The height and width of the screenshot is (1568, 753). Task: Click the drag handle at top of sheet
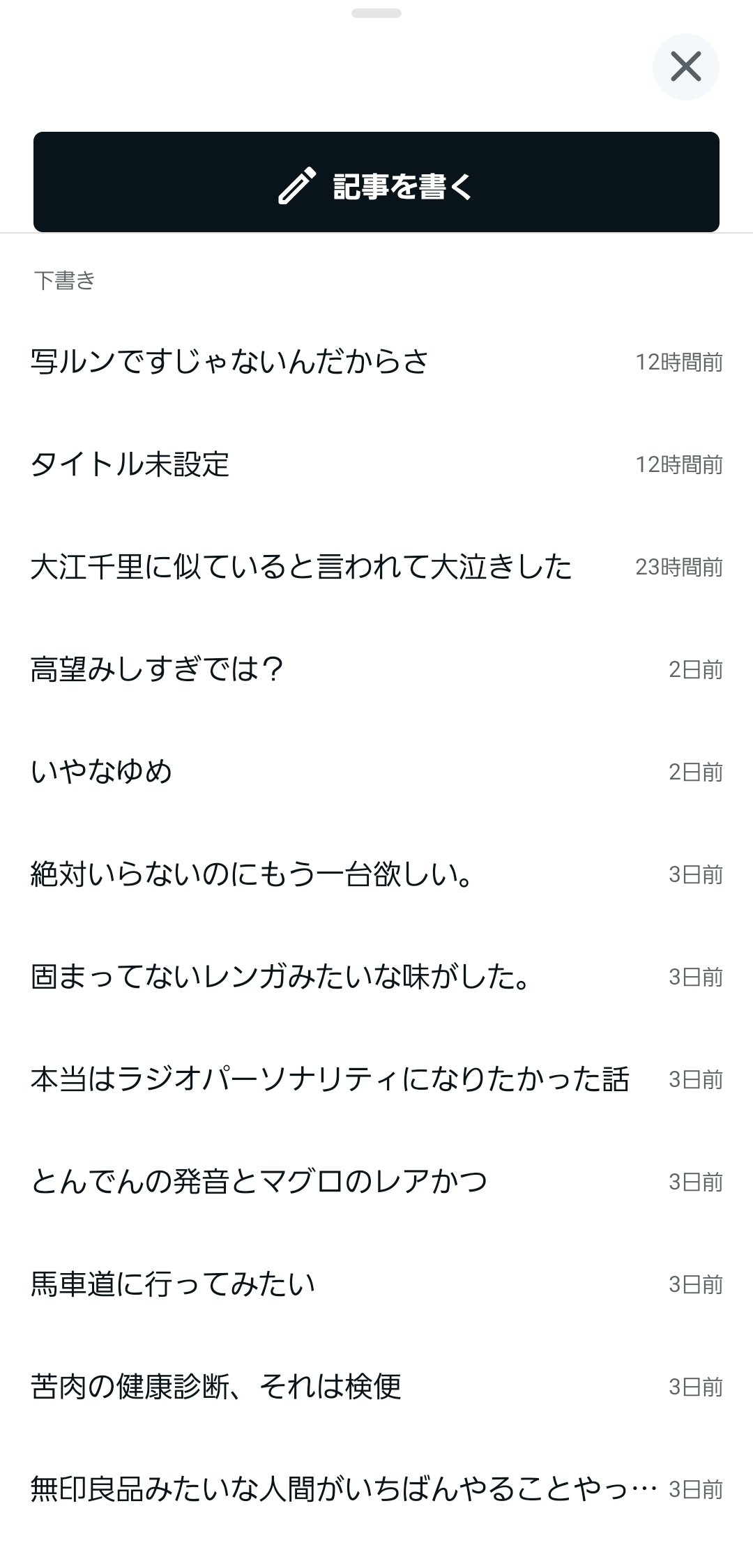pos(376,14)
